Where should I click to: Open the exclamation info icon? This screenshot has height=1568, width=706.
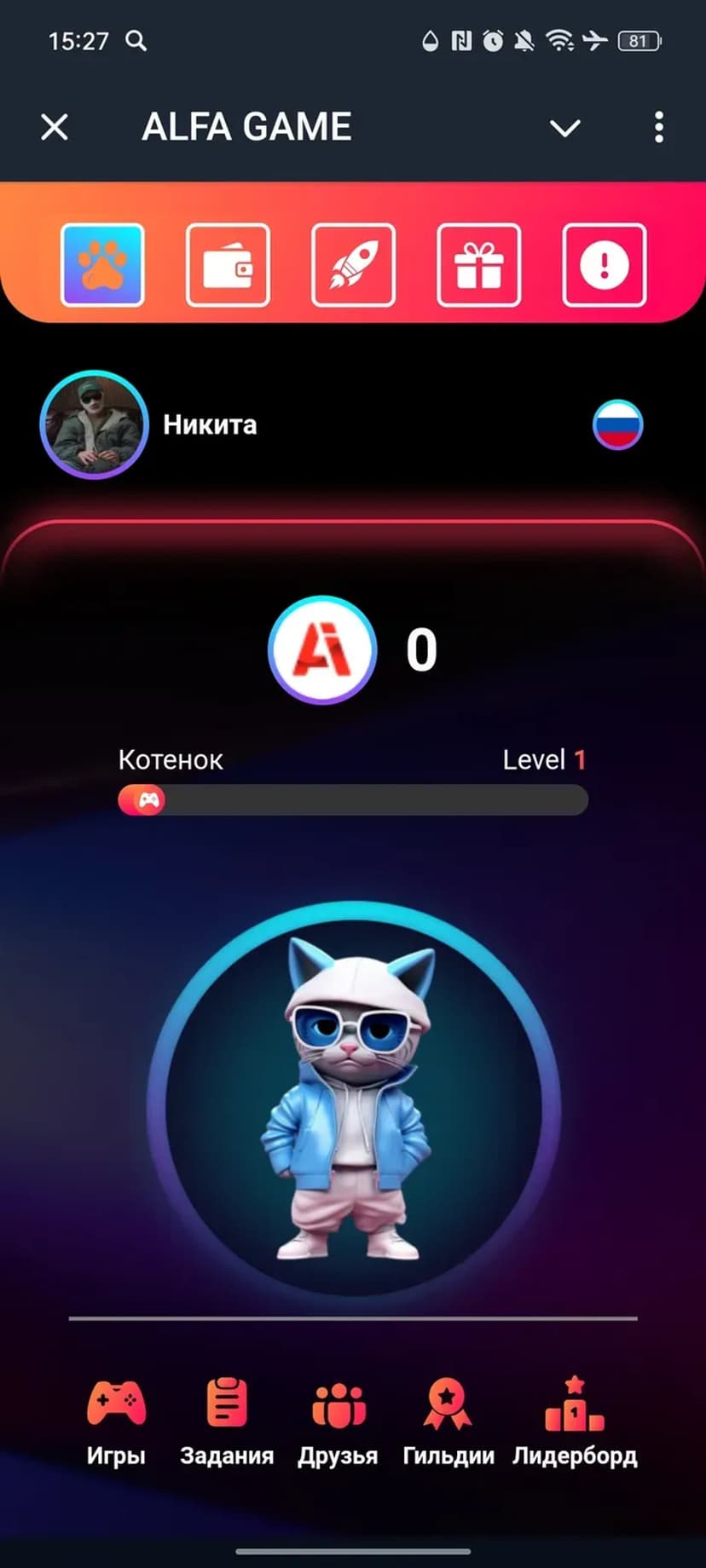(x=604, y=264)
